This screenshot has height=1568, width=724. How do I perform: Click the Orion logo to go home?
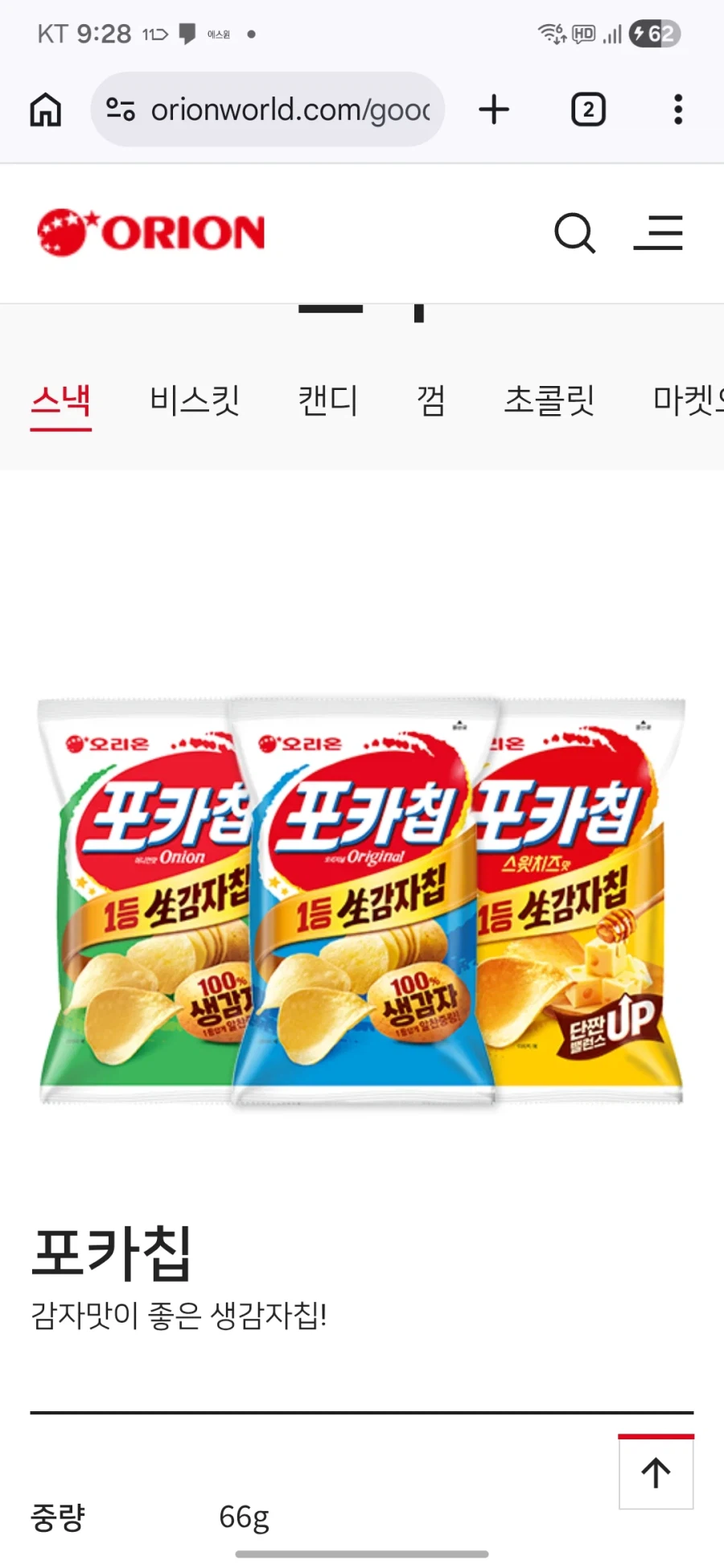pos(150,232)
